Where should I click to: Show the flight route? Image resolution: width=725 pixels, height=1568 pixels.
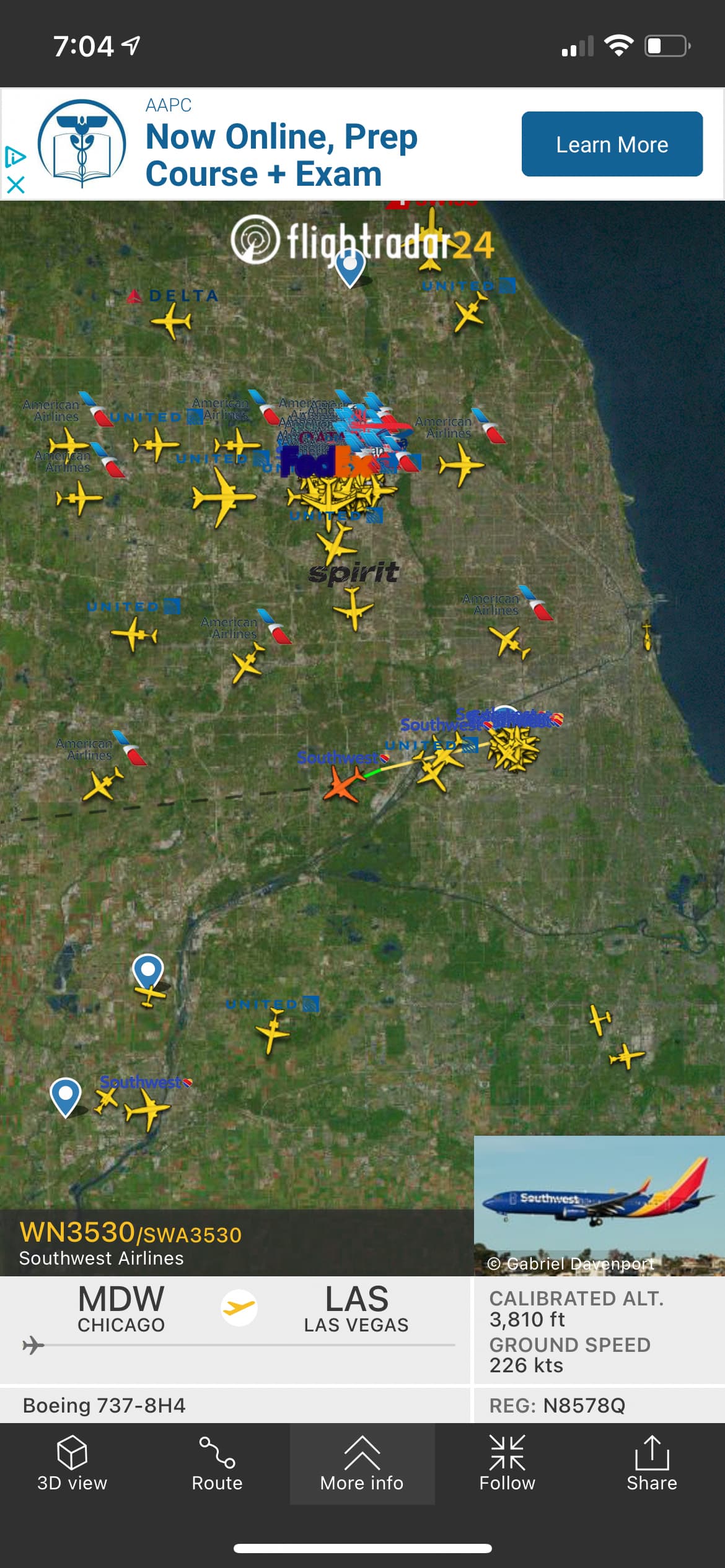point(217,1463)
